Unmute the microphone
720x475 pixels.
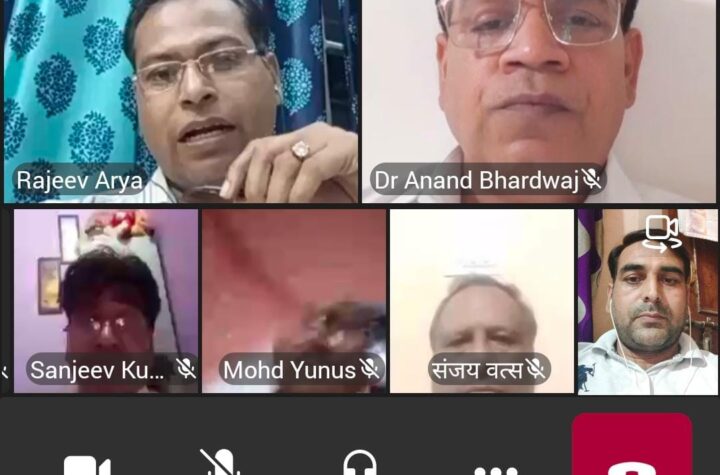pyautogui.click(x=220, y=464)
